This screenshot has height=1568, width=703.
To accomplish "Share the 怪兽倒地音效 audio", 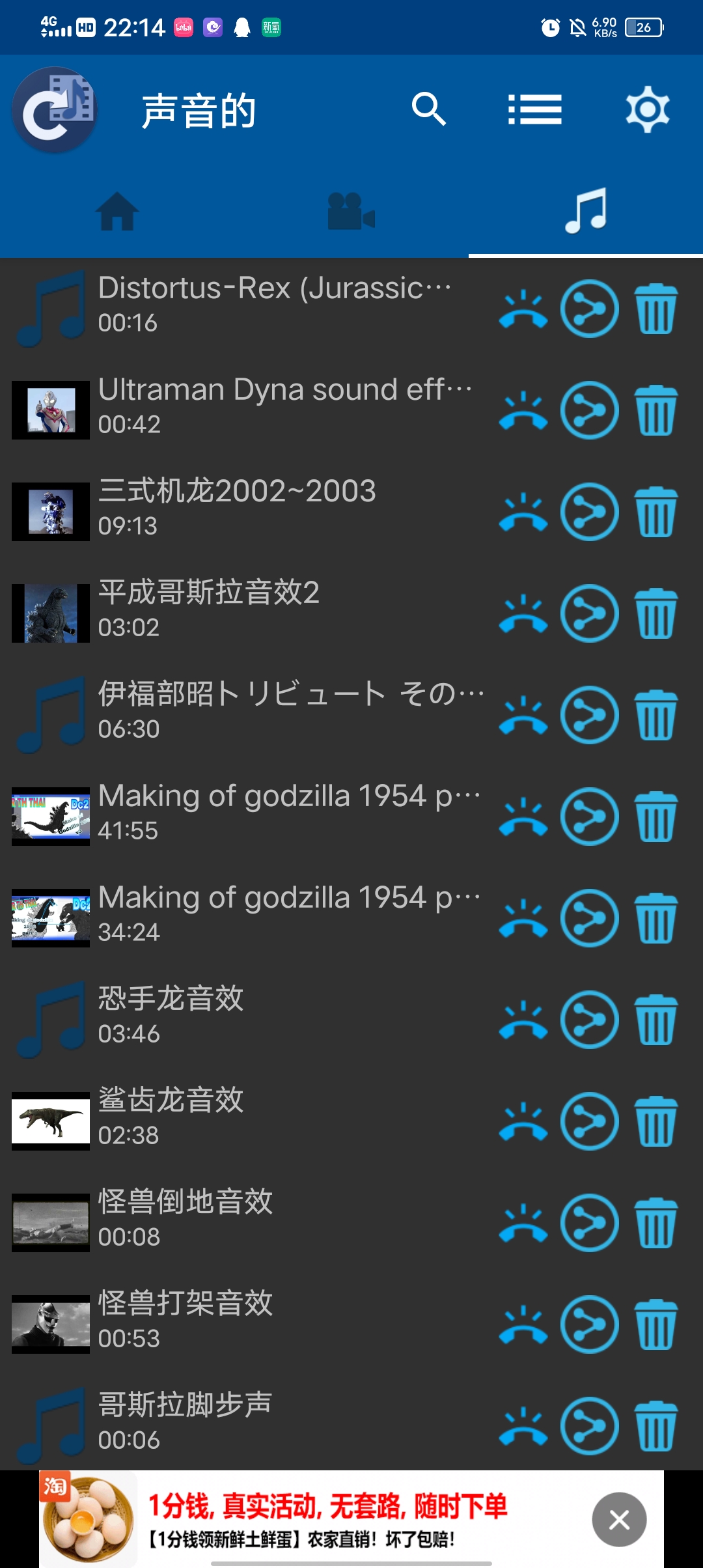I will (590, 1223).
